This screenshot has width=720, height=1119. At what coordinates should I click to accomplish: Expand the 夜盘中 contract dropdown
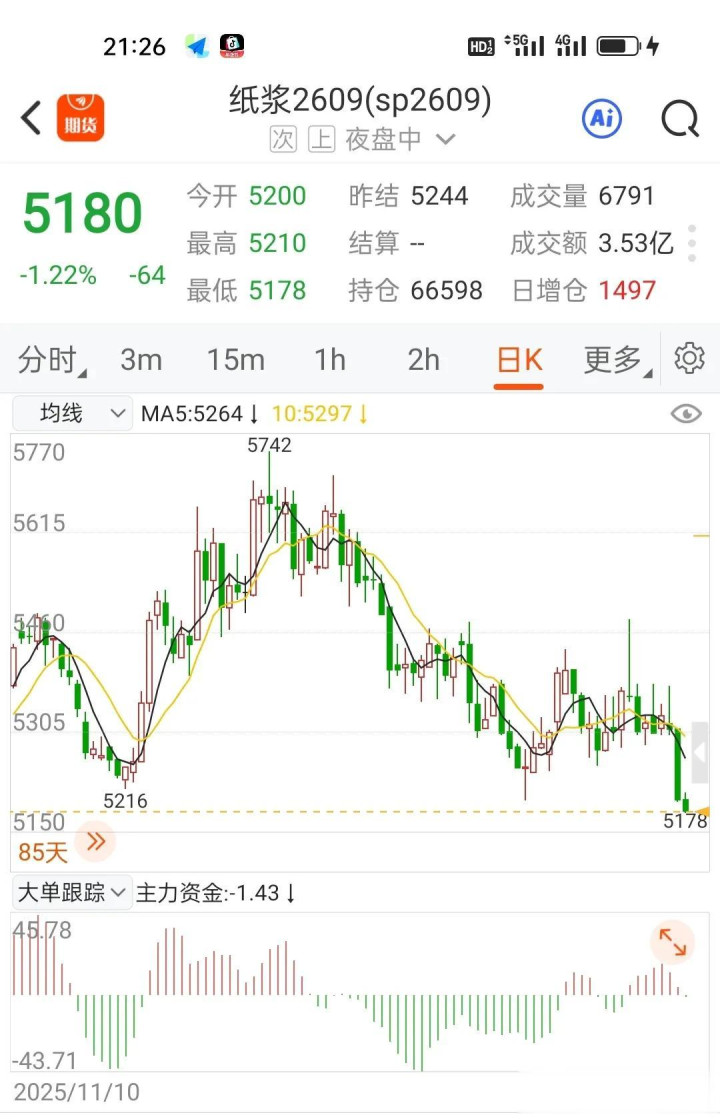coord(446,140)
